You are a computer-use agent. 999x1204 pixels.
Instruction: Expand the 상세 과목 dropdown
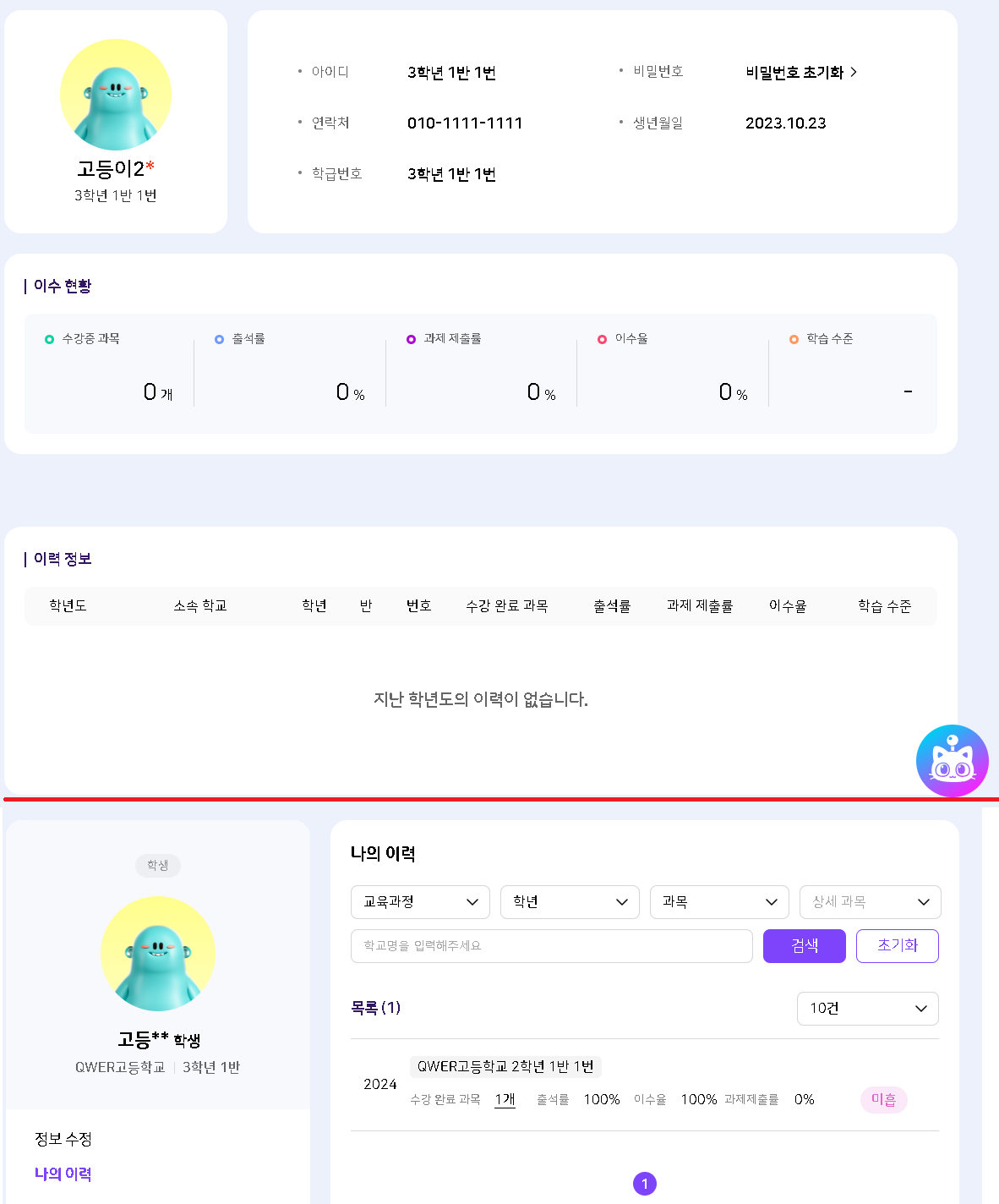click(870, 902)
